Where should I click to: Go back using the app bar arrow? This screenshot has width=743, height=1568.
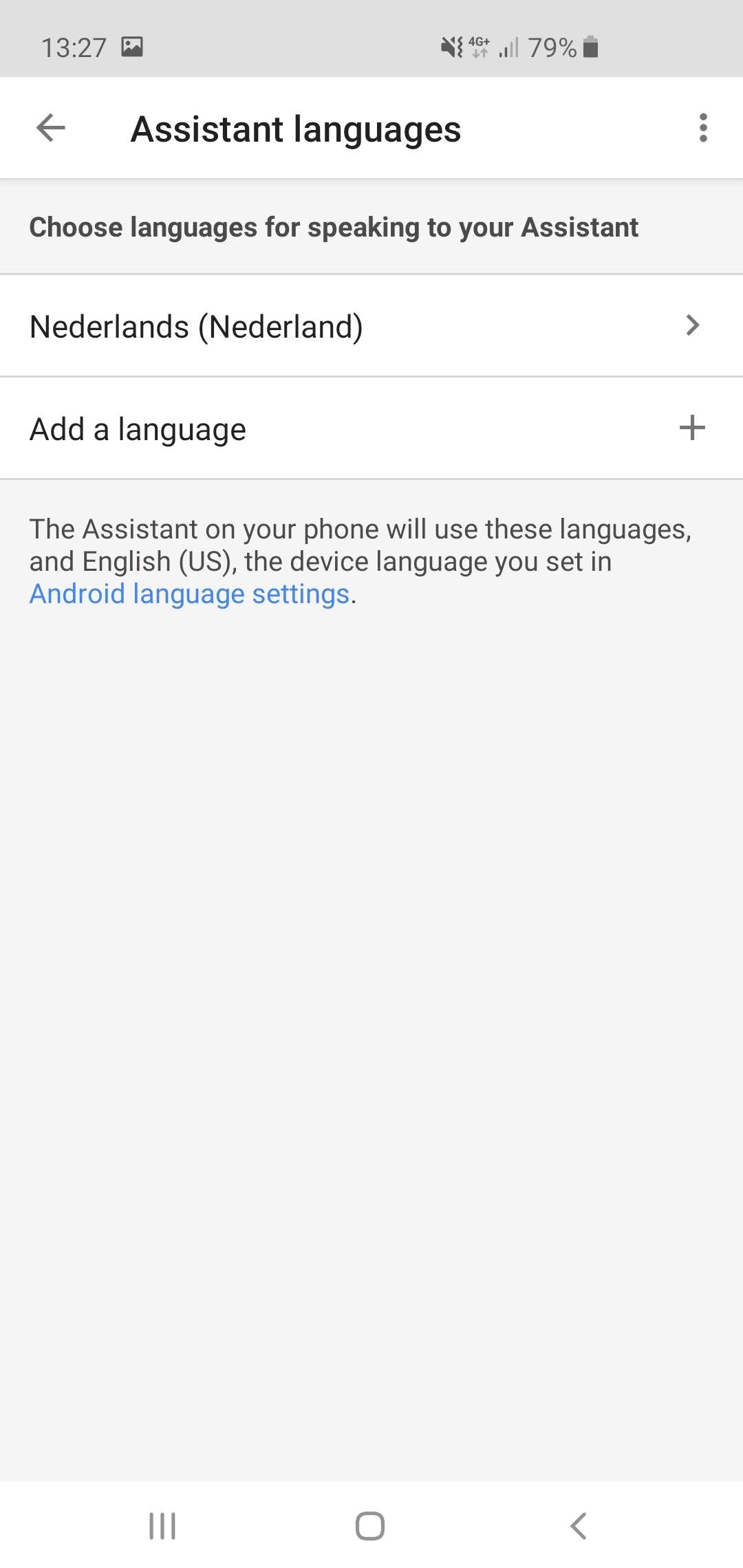(x=51, y=128)
